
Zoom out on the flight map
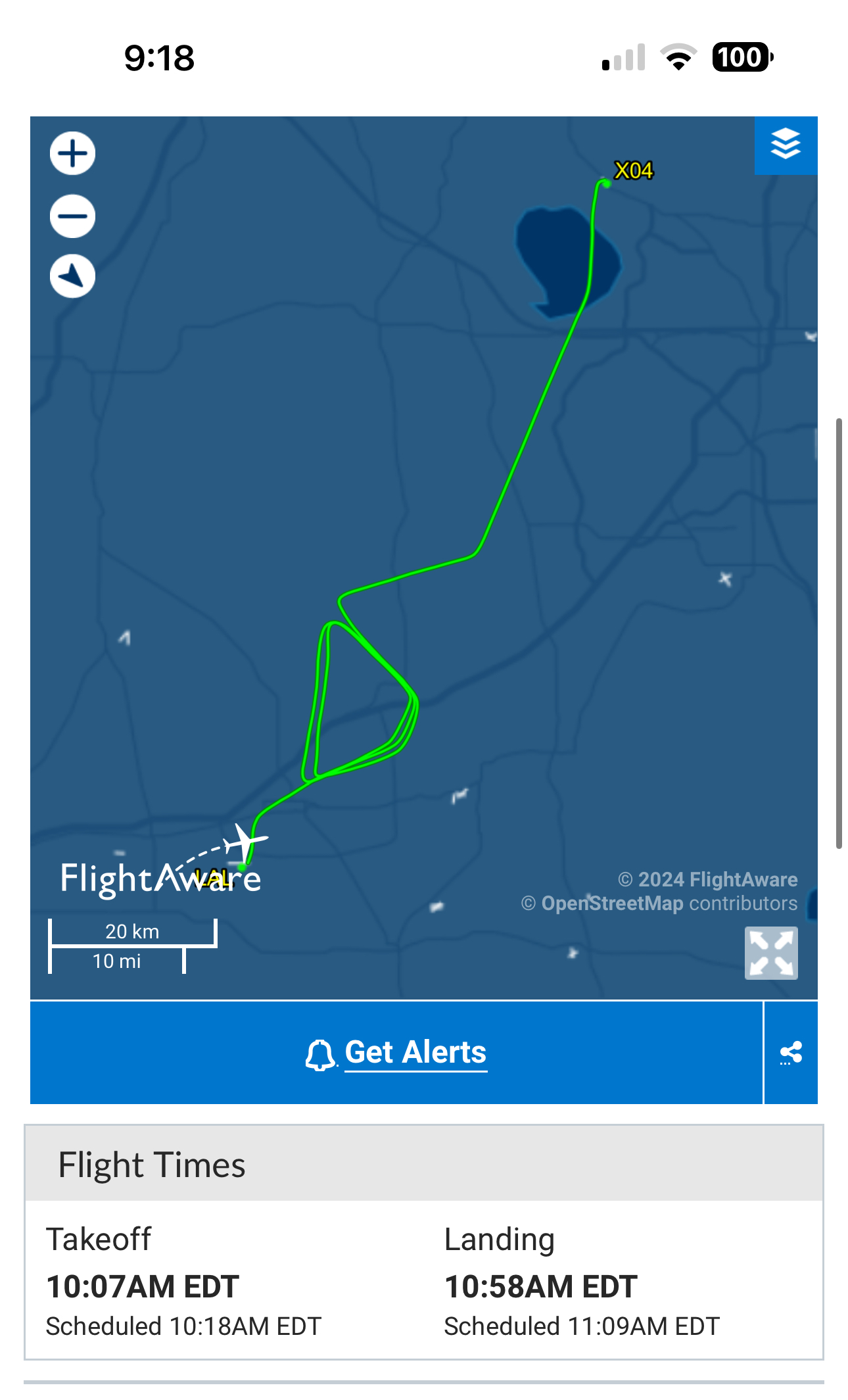pos(72,216)
